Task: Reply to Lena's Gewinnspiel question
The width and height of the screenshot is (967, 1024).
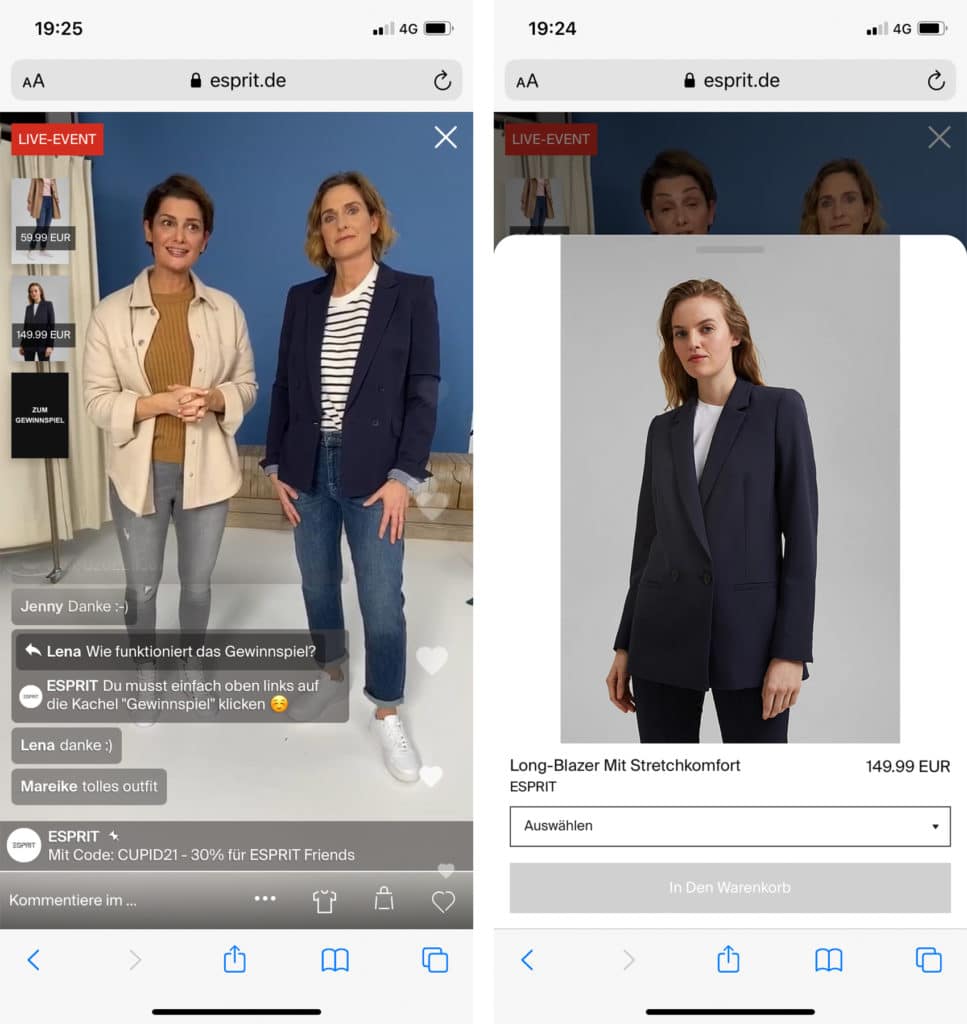Action: click(33, 651)
